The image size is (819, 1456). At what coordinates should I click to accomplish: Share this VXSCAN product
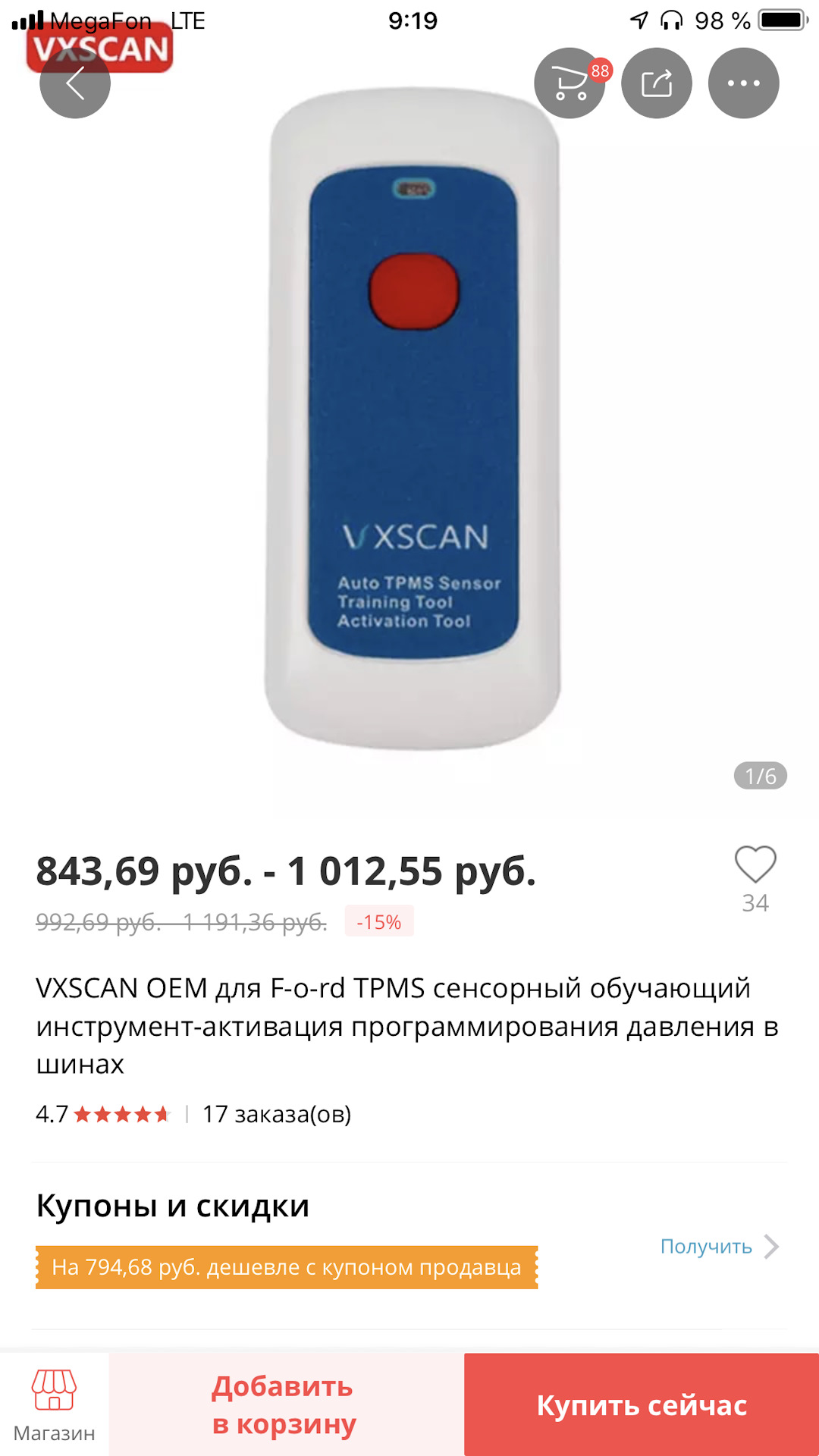(657, 83)
